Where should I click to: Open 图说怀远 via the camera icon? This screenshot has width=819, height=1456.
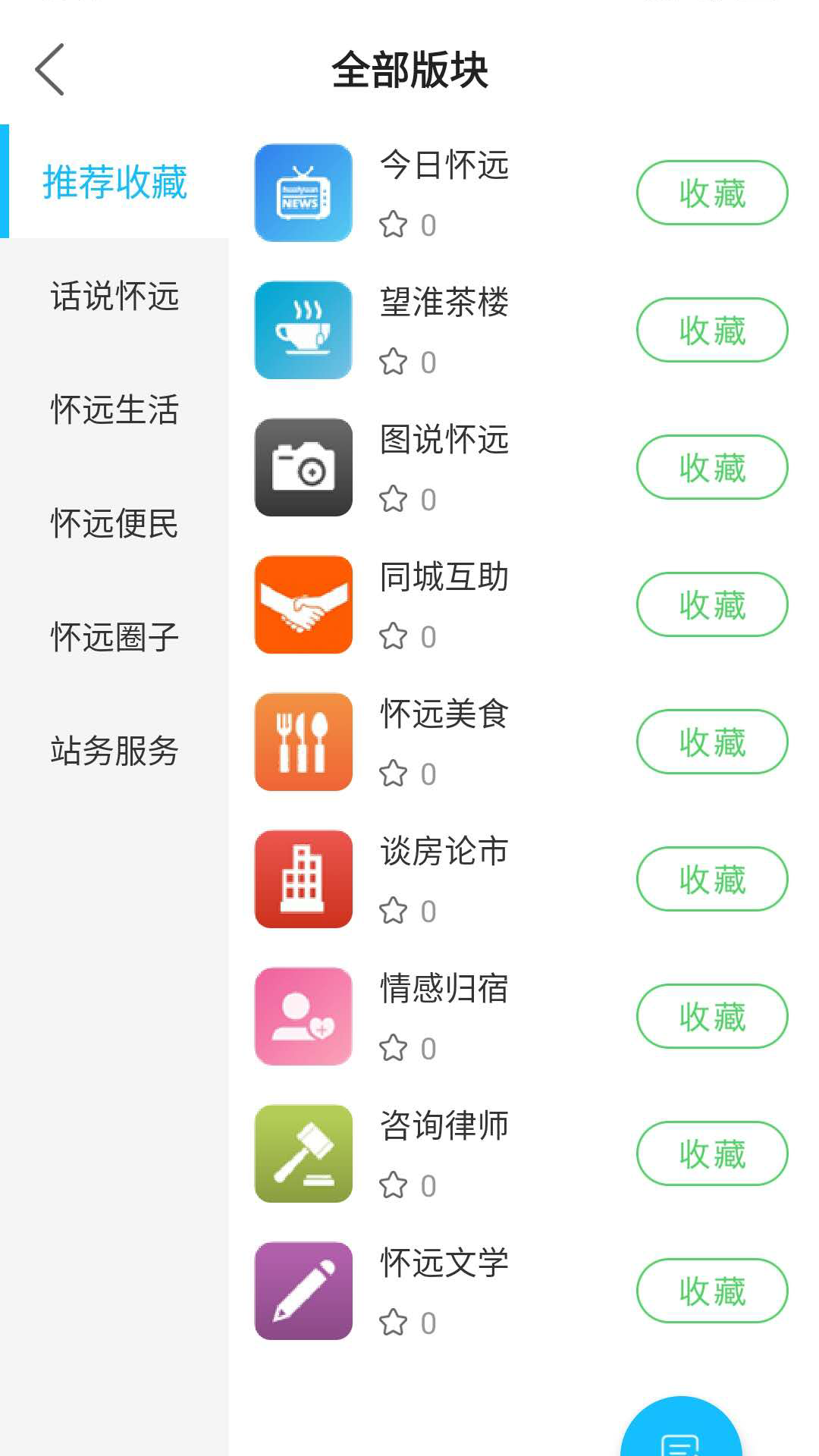pyautogui.click(x=303, y=467)
